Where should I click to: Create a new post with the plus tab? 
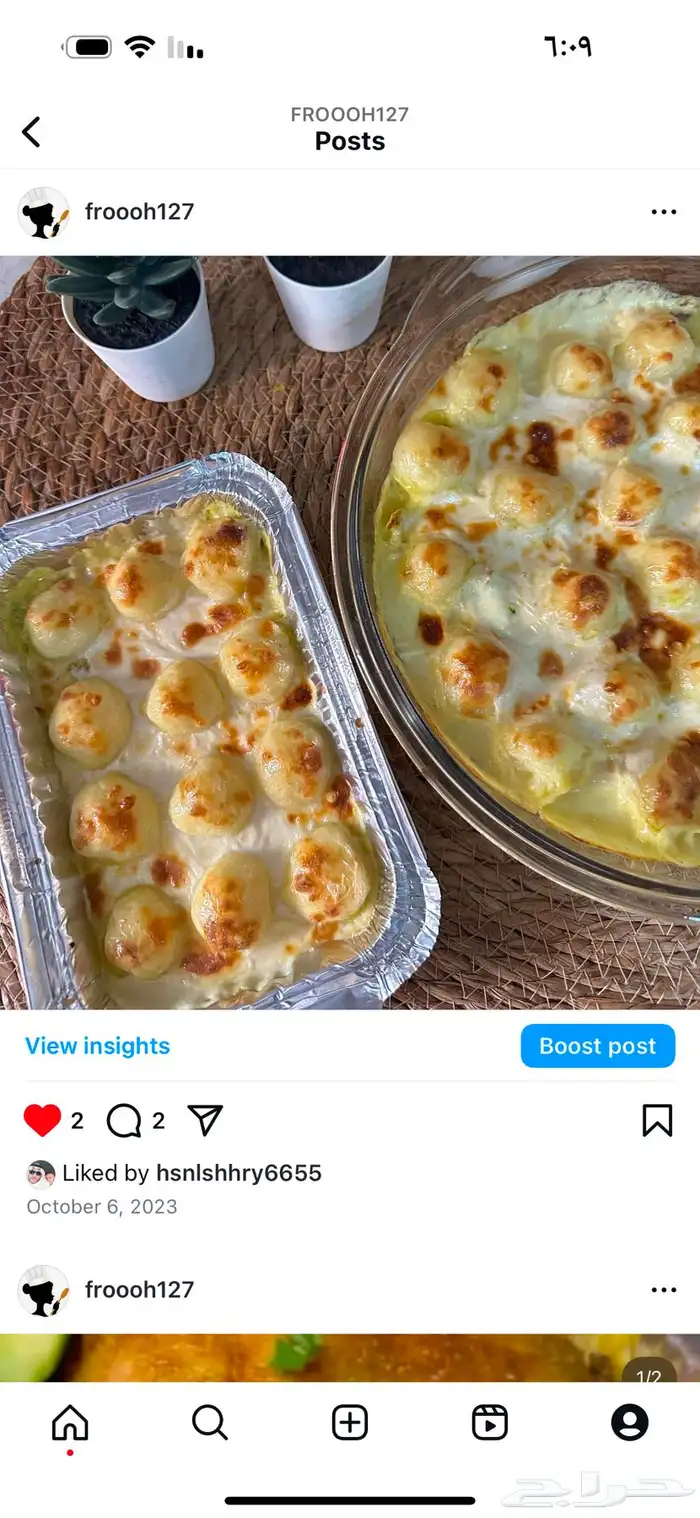(x=350, y=1422)
